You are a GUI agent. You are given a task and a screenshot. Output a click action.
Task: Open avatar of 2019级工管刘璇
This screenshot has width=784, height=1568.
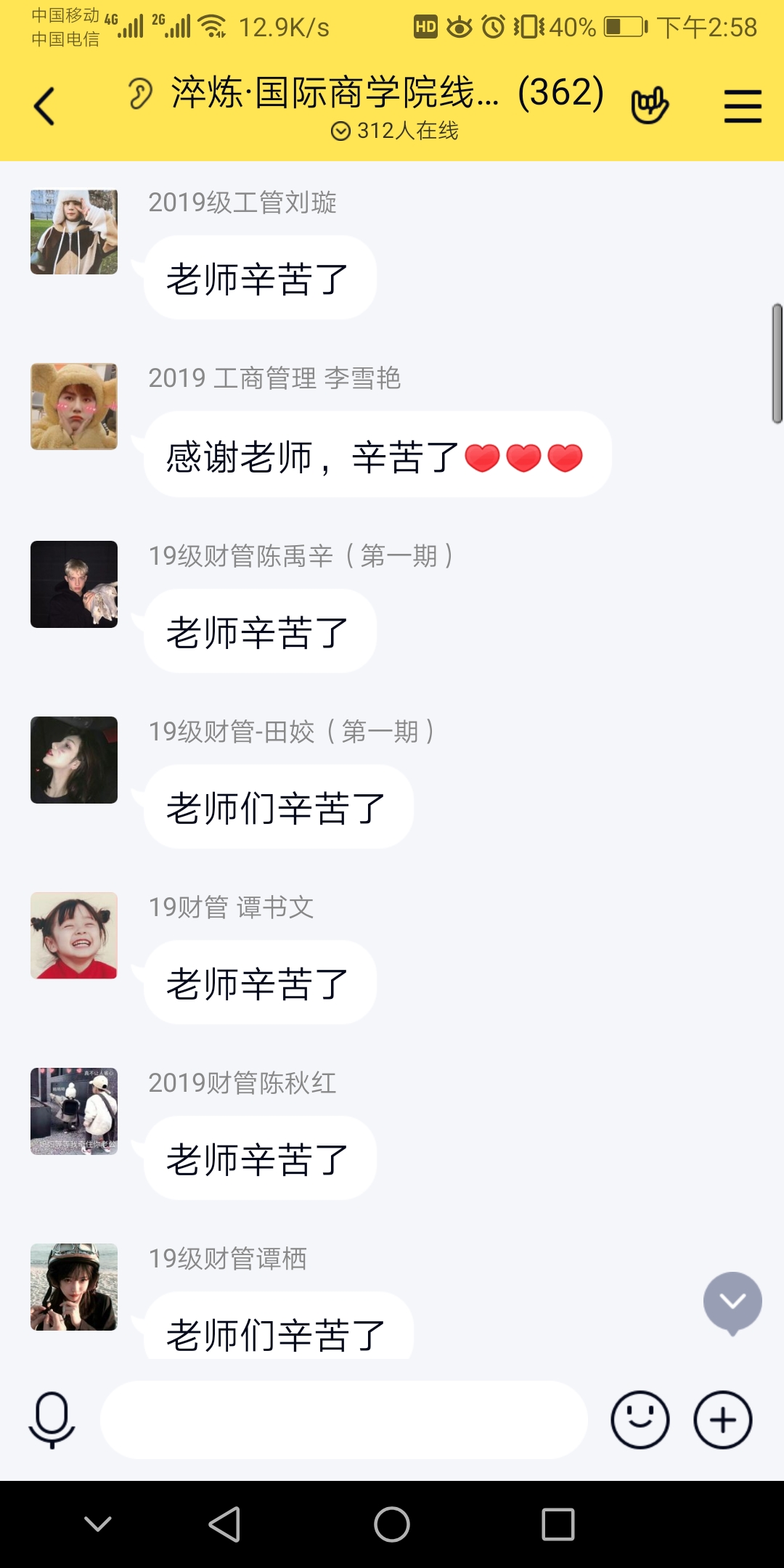tap(74, 232)
